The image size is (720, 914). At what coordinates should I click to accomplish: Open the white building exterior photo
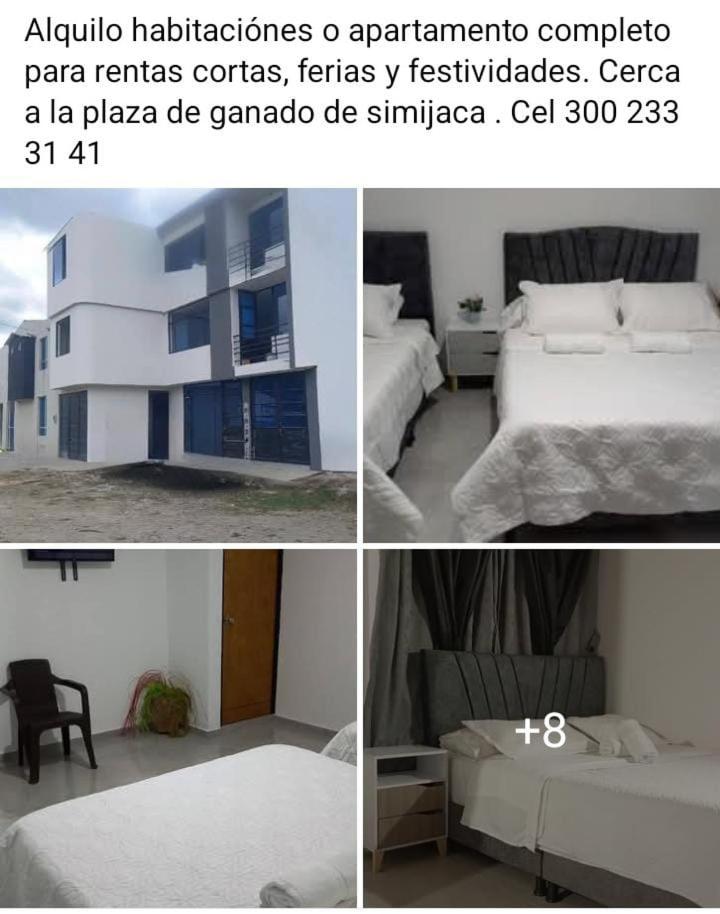pyautogui.click(x=178, y=365)
